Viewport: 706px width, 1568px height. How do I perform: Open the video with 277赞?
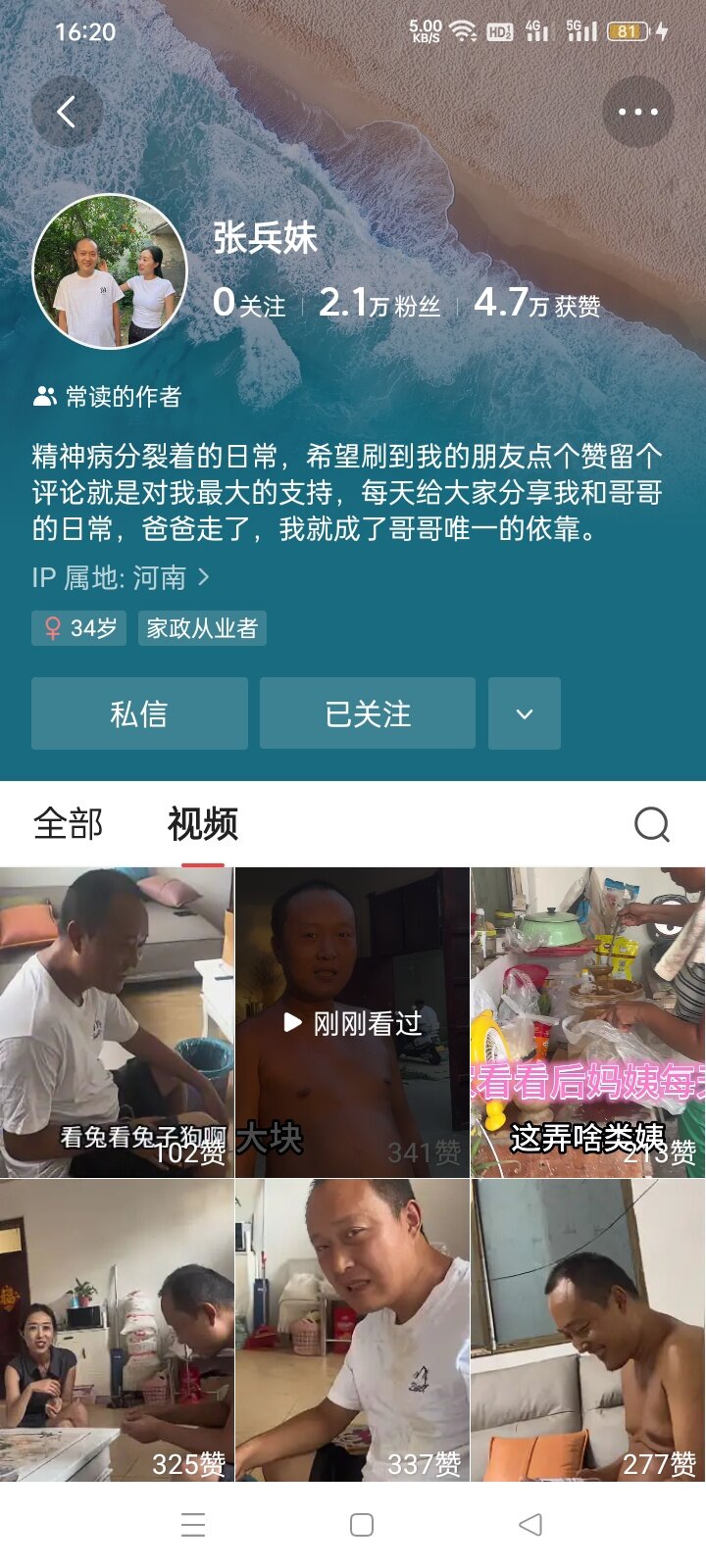click(x=587, y=1331)
